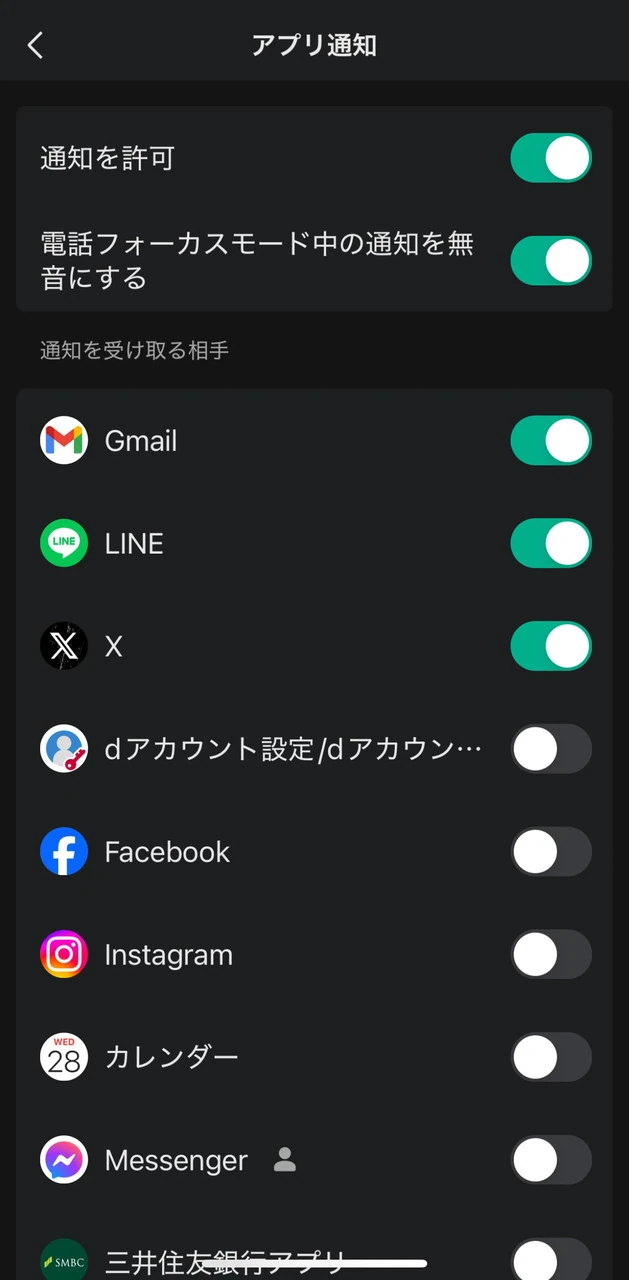Viewport: 629px width, 1280px height.
Task: Enable Instagram notifications
Action: click(551, 955)
